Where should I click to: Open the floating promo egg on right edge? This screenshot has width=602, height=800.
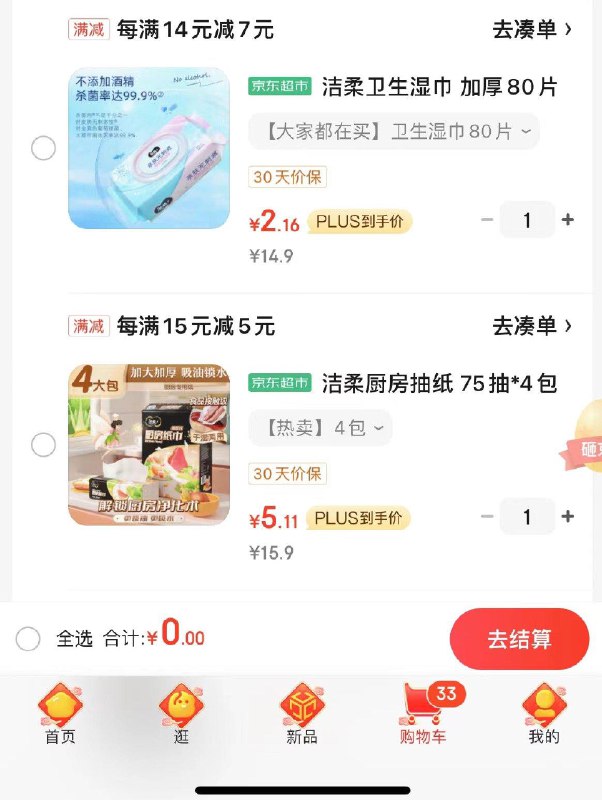coord(584,438)
